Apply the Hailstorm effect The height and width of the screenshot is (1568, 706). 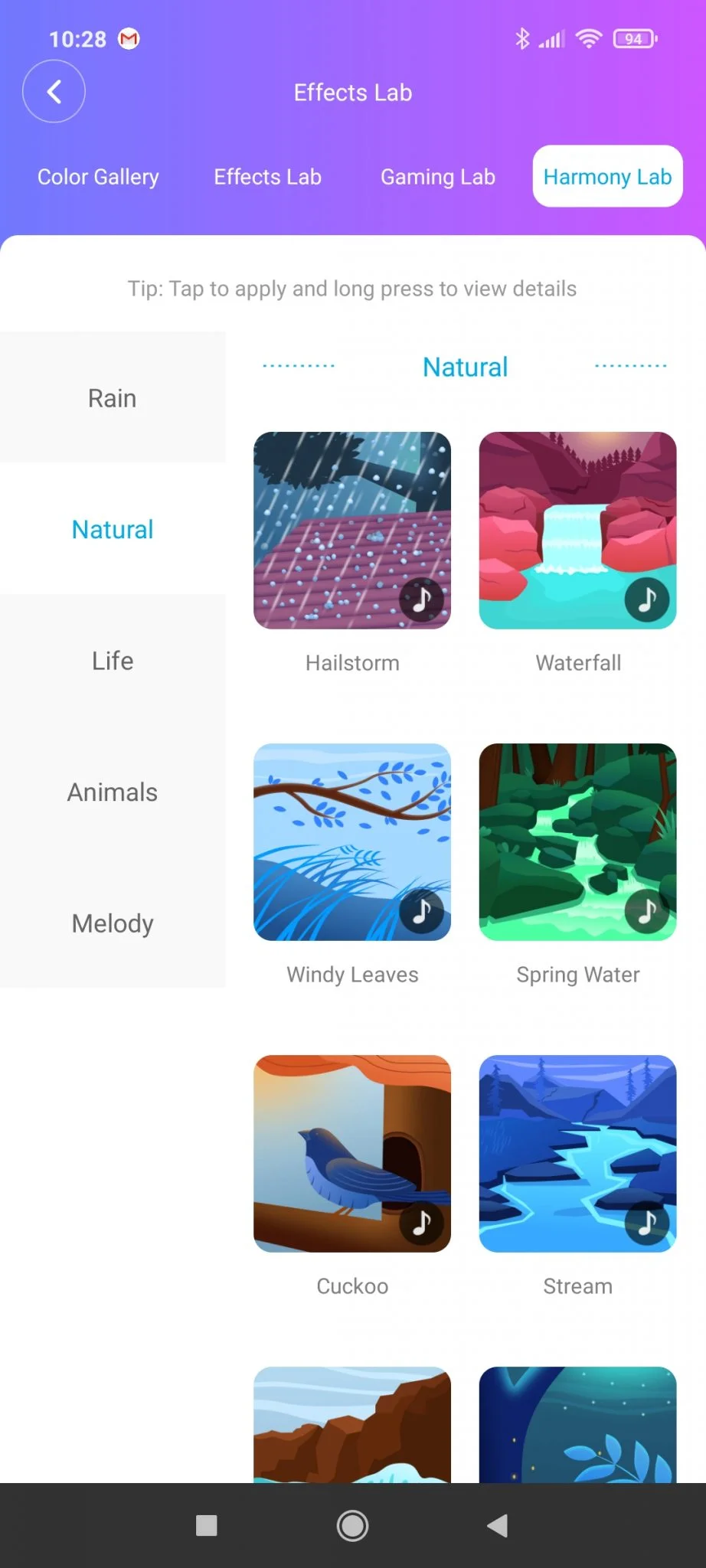(x=352, y=531)
